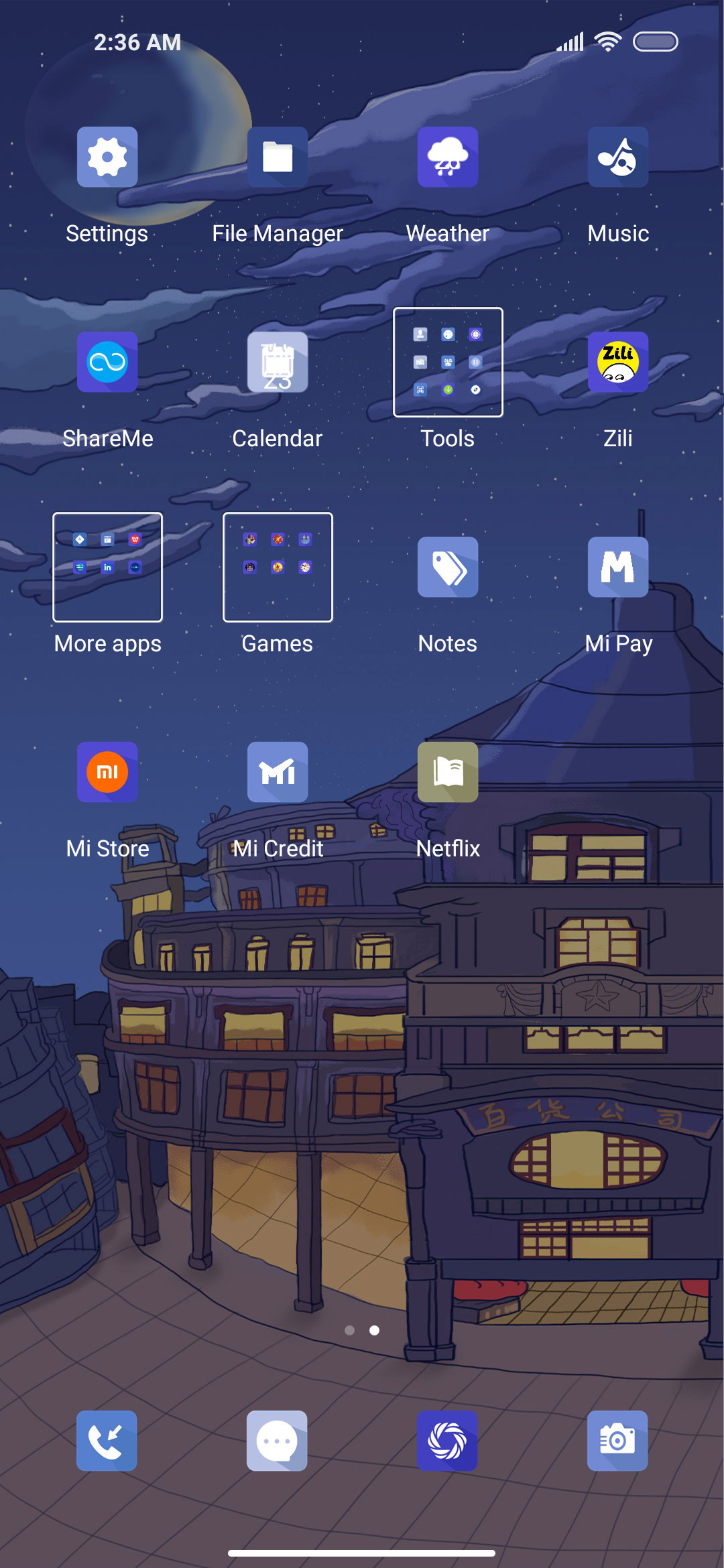
Task: Open the More apps folder
Action: pos(107,567)
